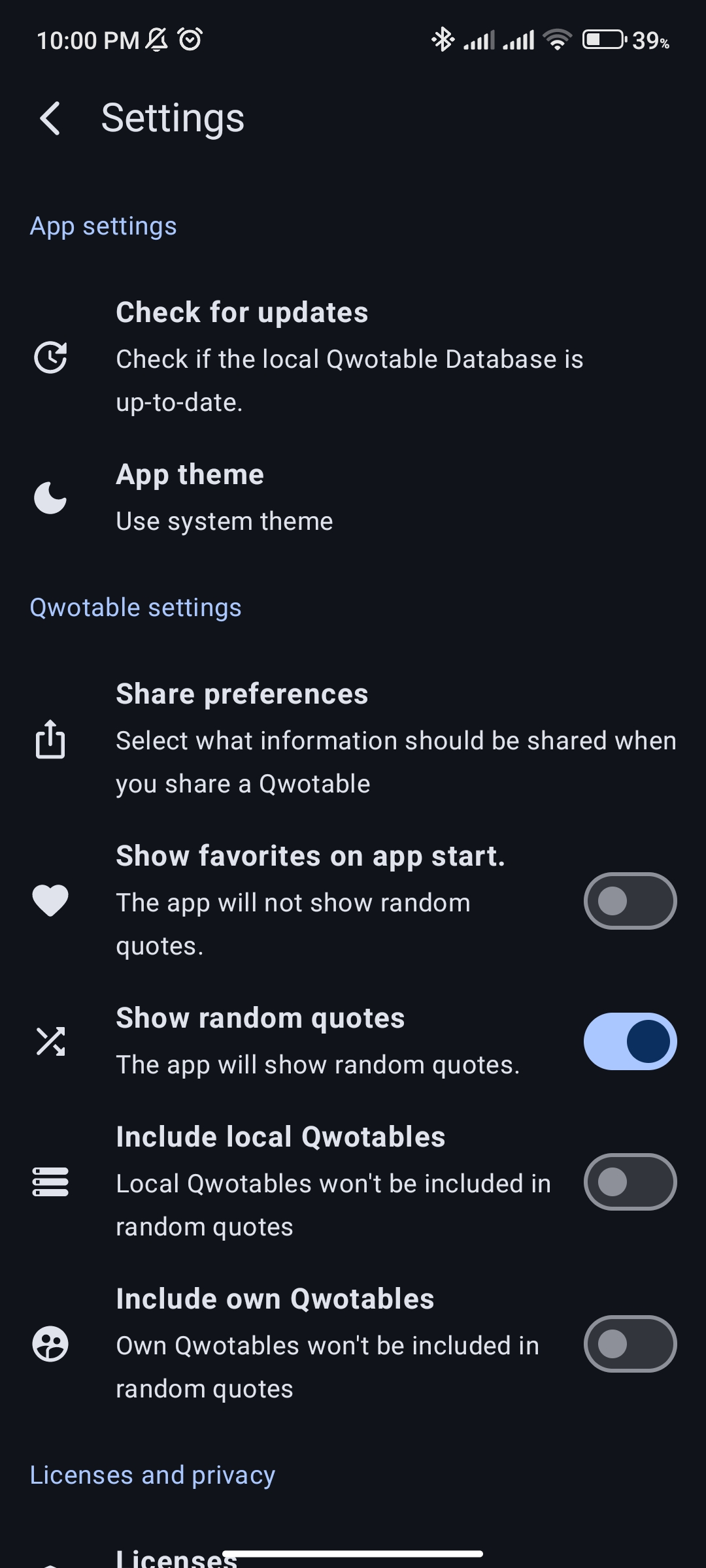Enable Show favorites on app start

click(630, 901)
